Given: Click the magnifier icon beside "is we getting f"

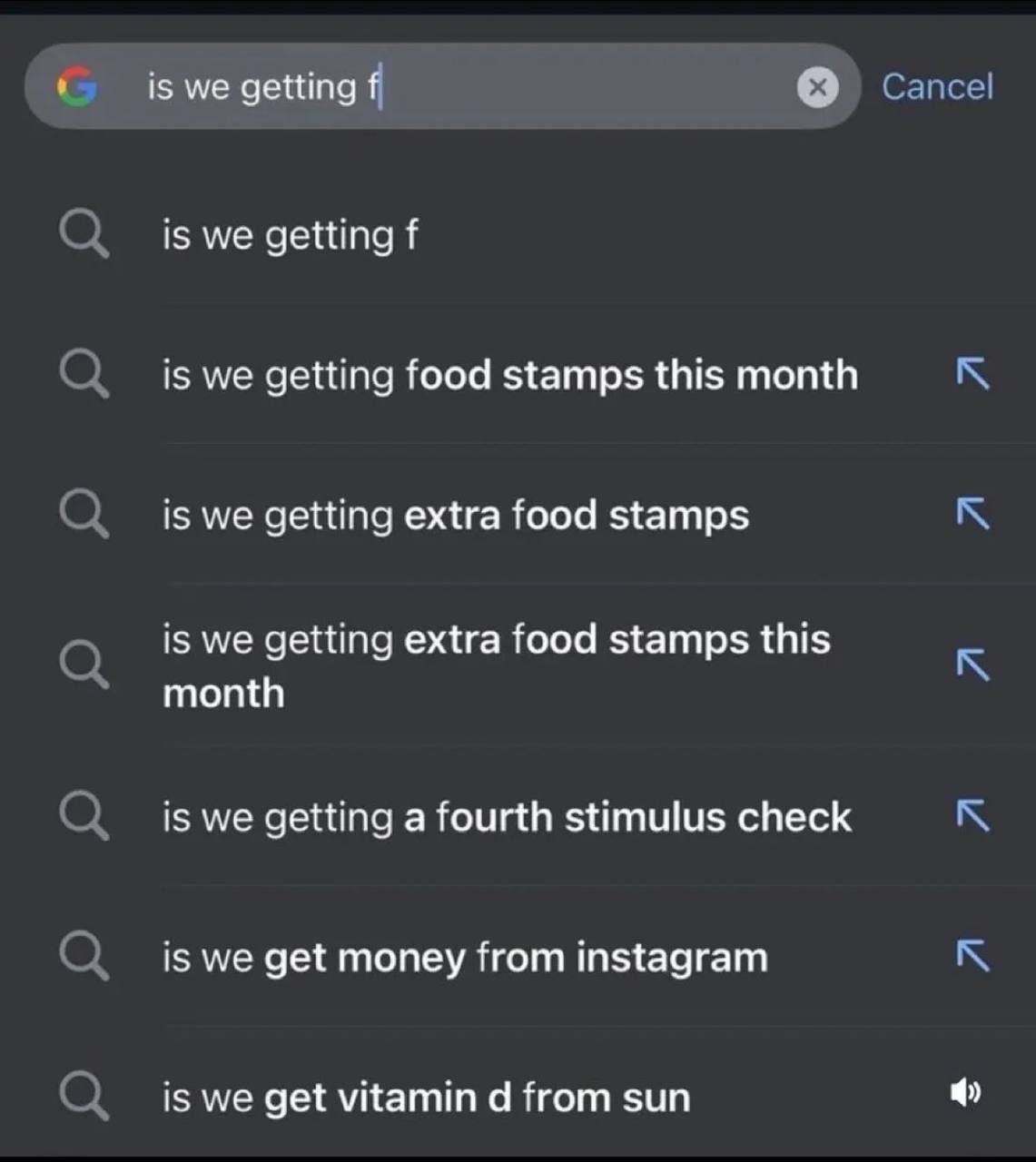Looking at the screenshot, I should (84, 234).
